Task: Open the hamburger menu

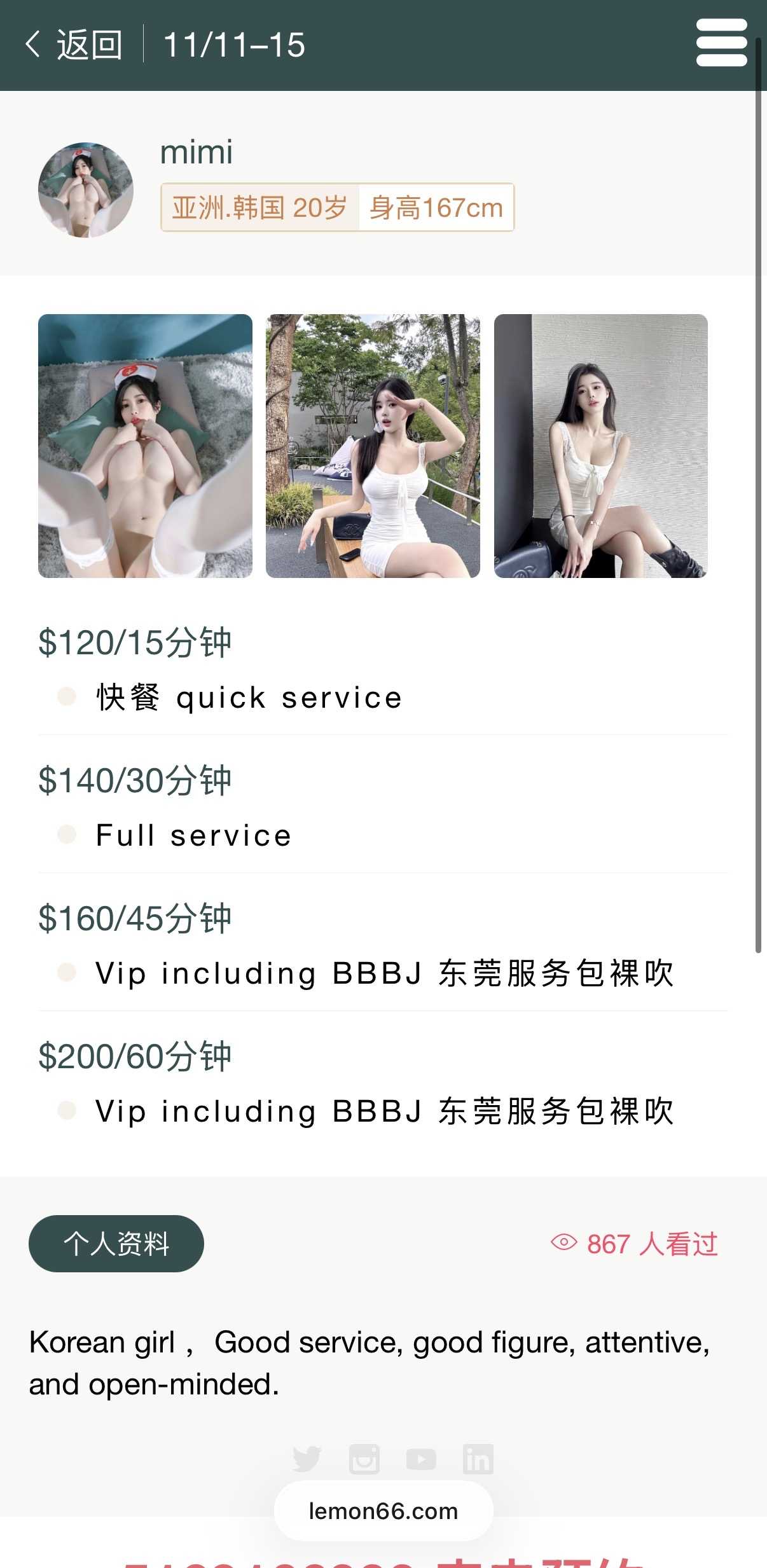Action: (x=721, y=43)
